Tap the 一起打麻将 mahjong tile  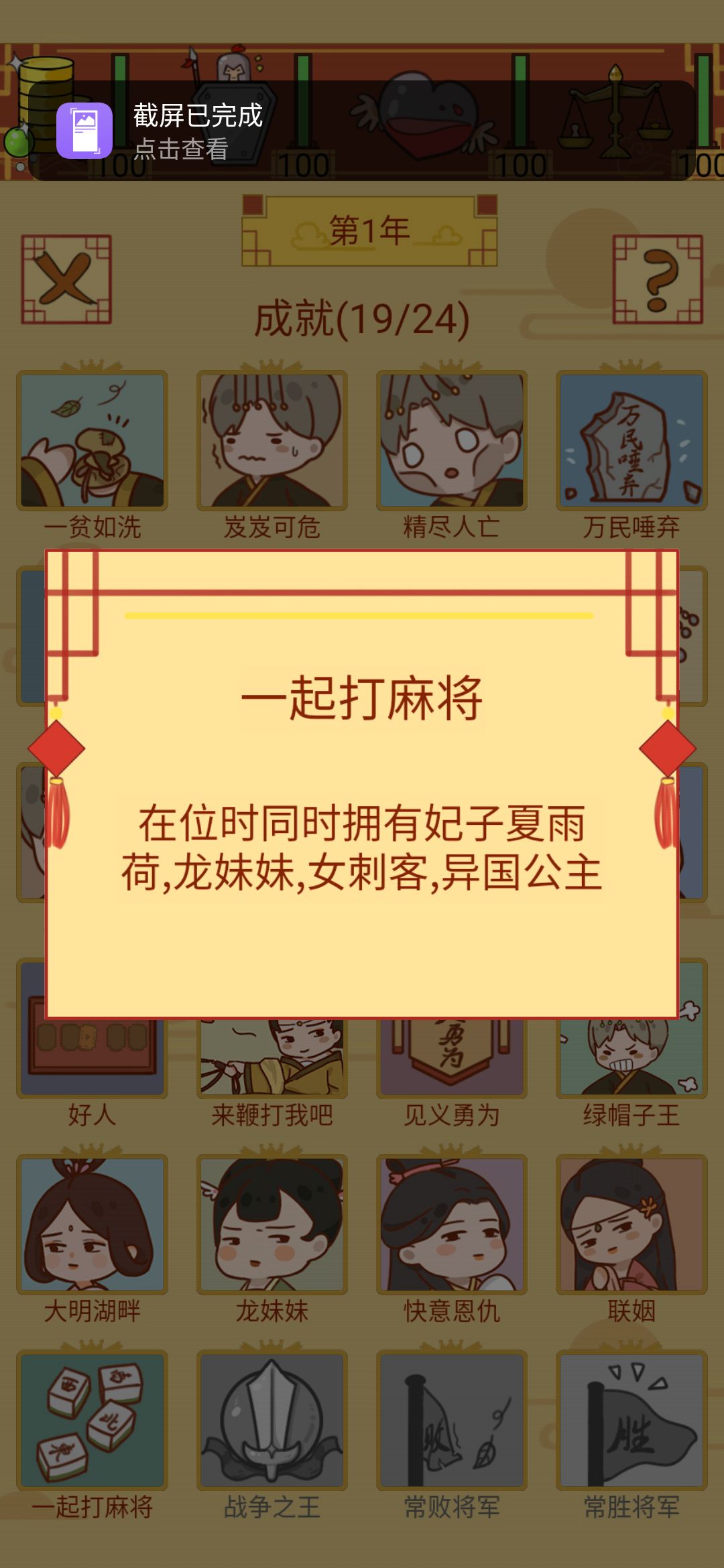pos(92,1420)
